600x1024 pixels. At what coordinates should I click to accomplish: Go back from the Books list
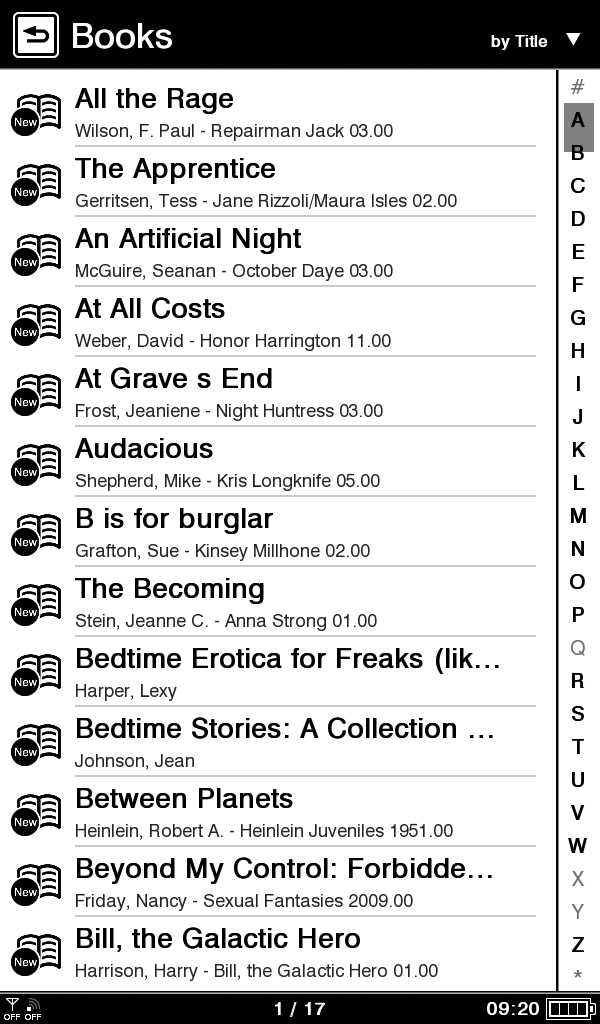click(x=36, y=36)
